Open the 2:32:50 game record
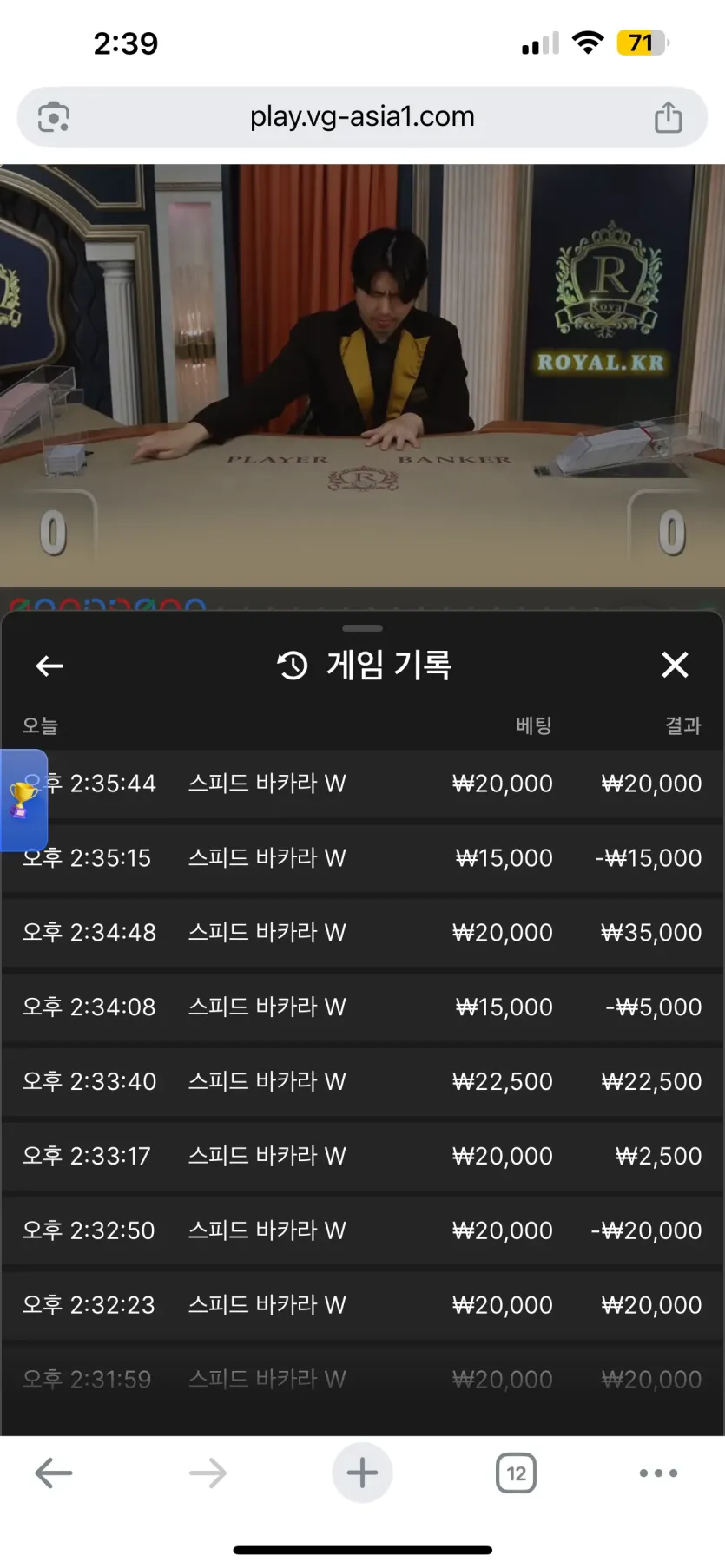 [x=362, y=1231]
